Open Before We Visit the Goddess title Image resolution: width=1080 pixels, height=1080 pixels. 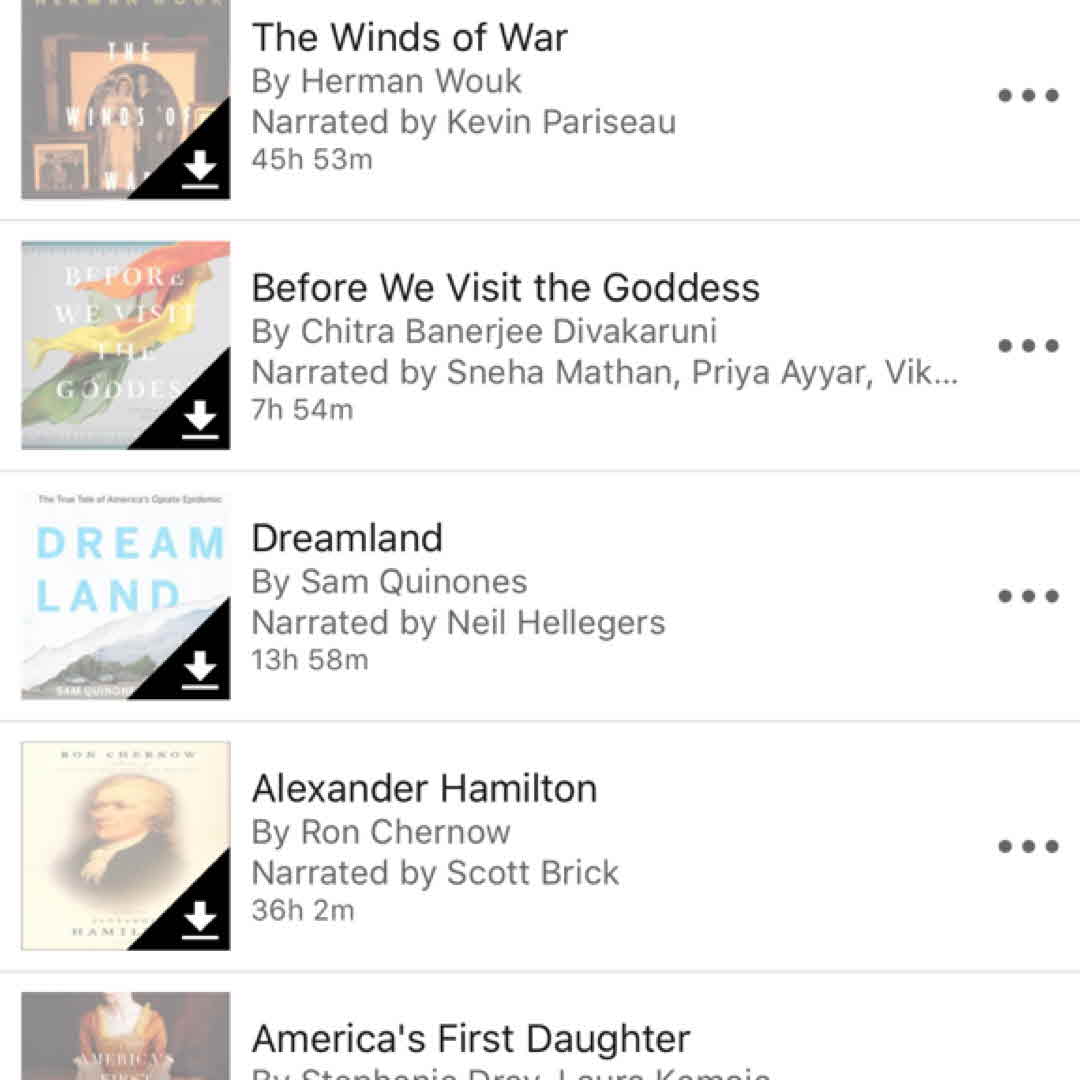505,288
